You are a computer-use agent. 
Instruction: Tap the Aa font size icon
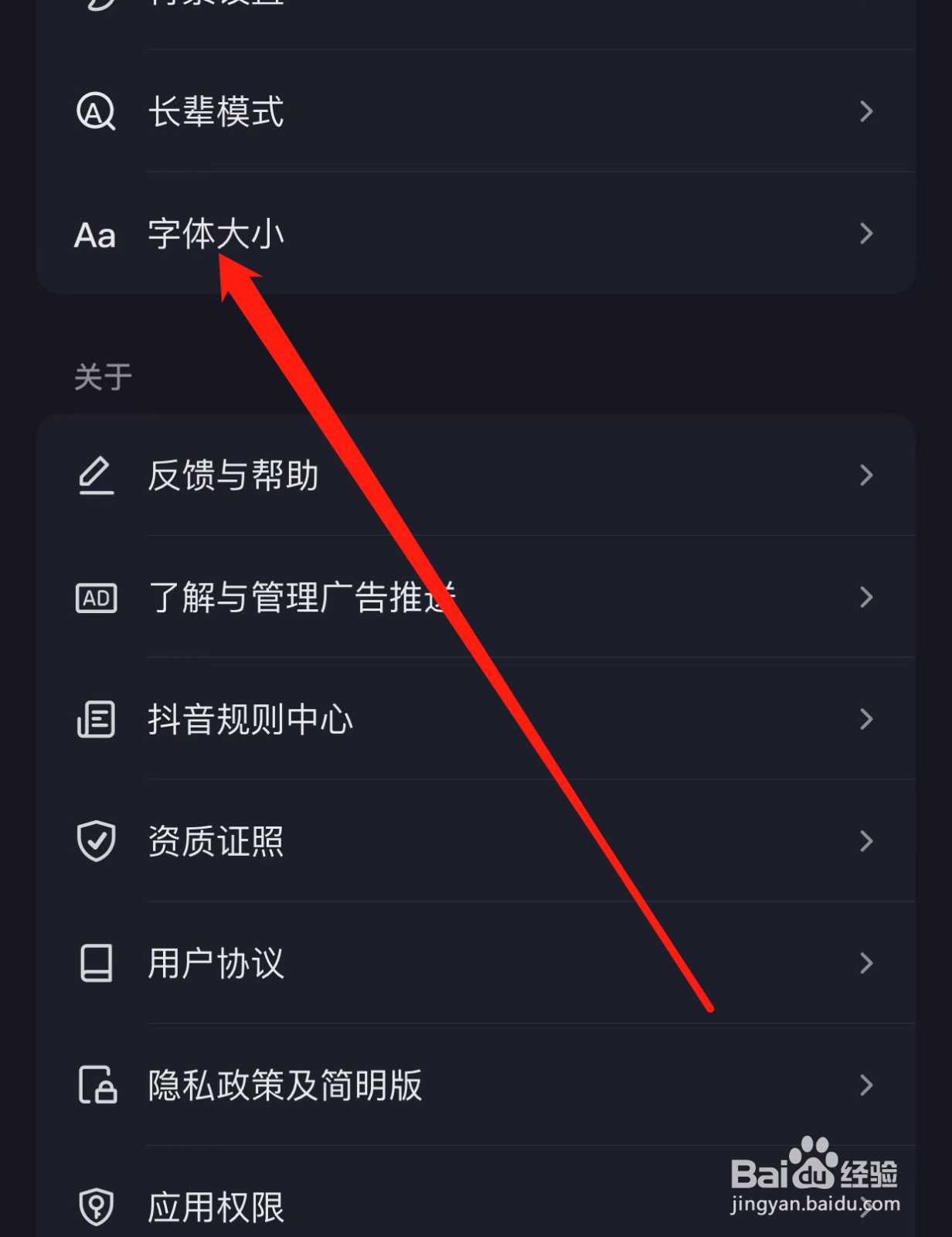94,235
